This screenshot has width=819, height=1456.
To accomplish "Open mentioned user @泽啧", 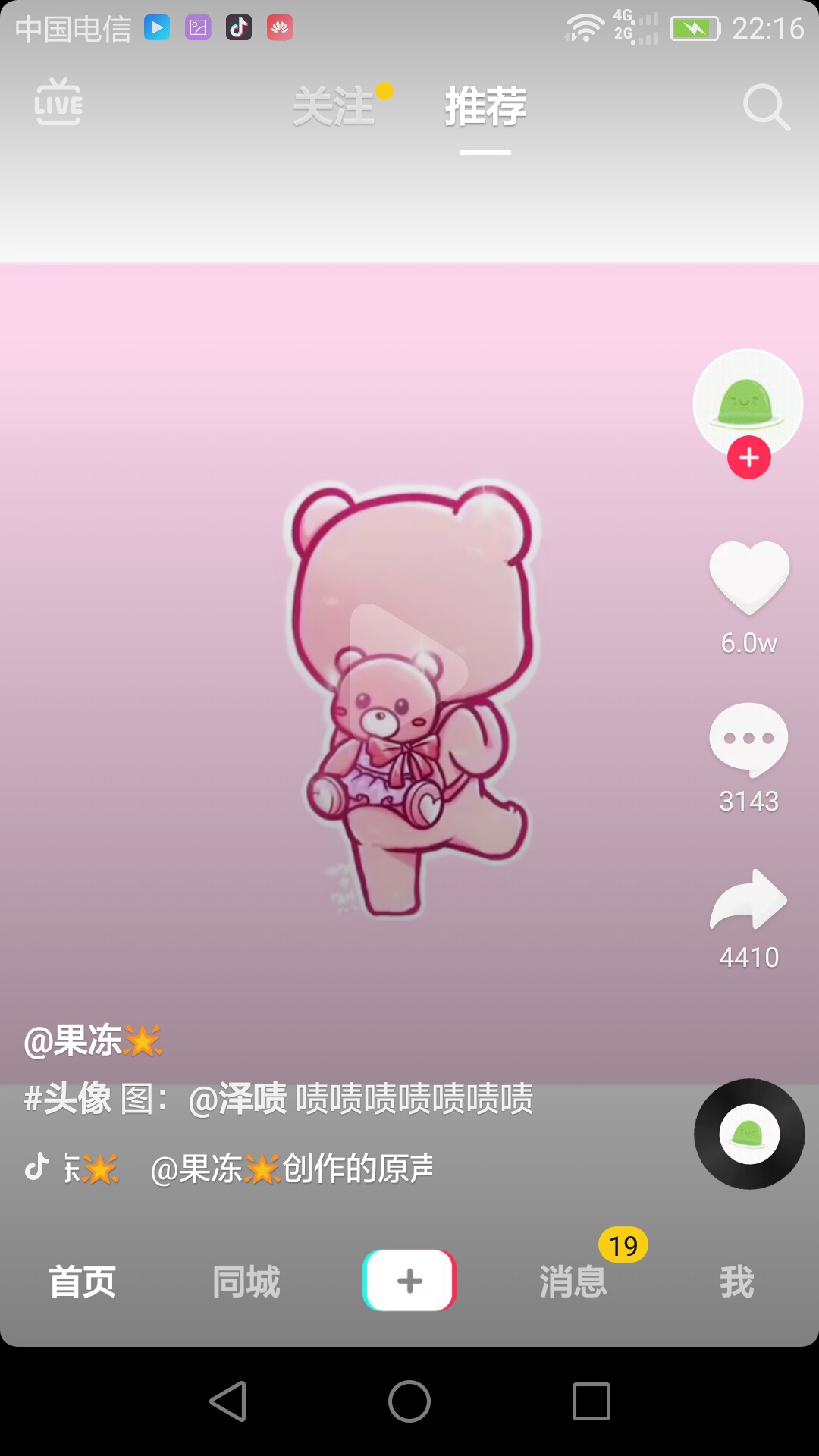I will tap(237, 1098).
